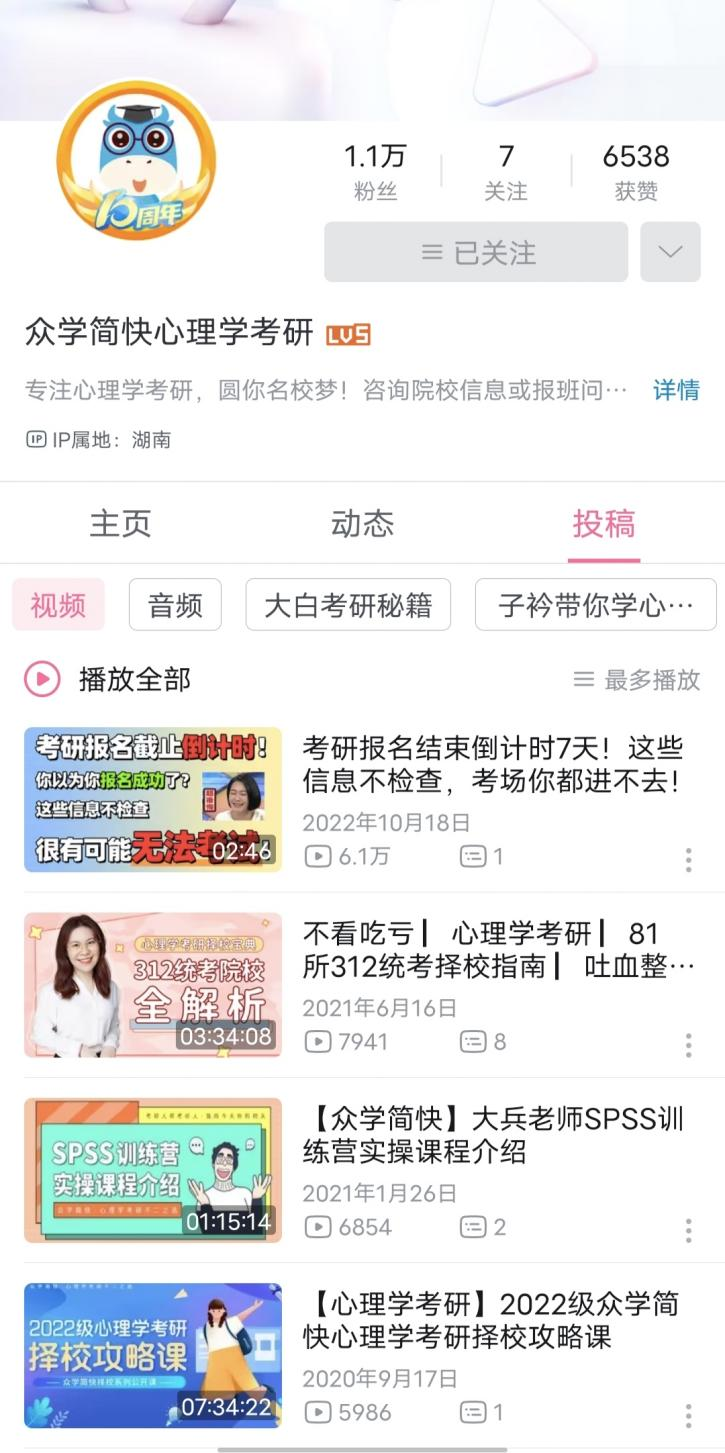Switch to the 主页 tab
The image size is (725, 1453).
(x=120, y=524)
